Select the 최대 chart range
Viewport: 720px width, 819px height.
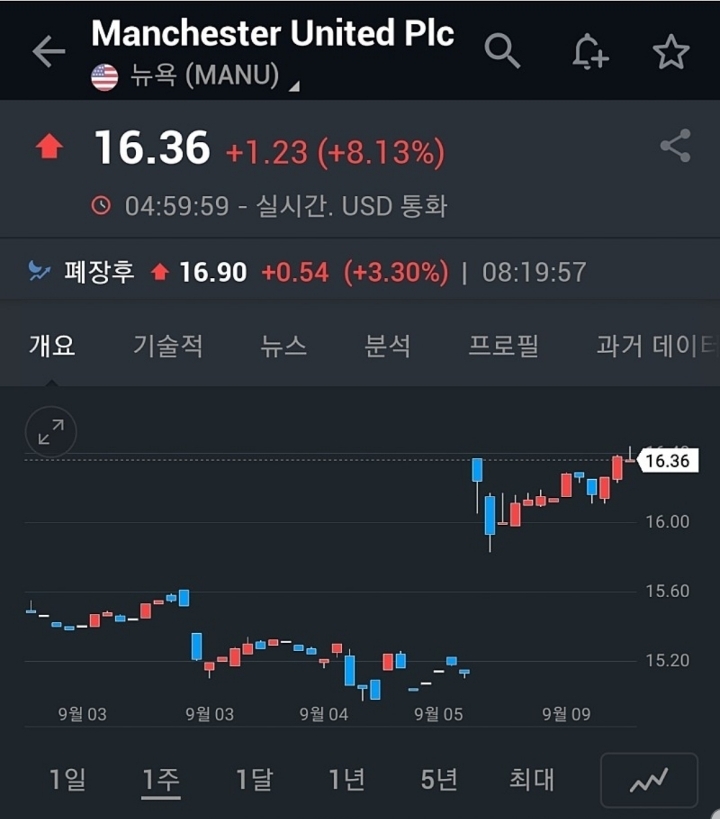[531, 779]
